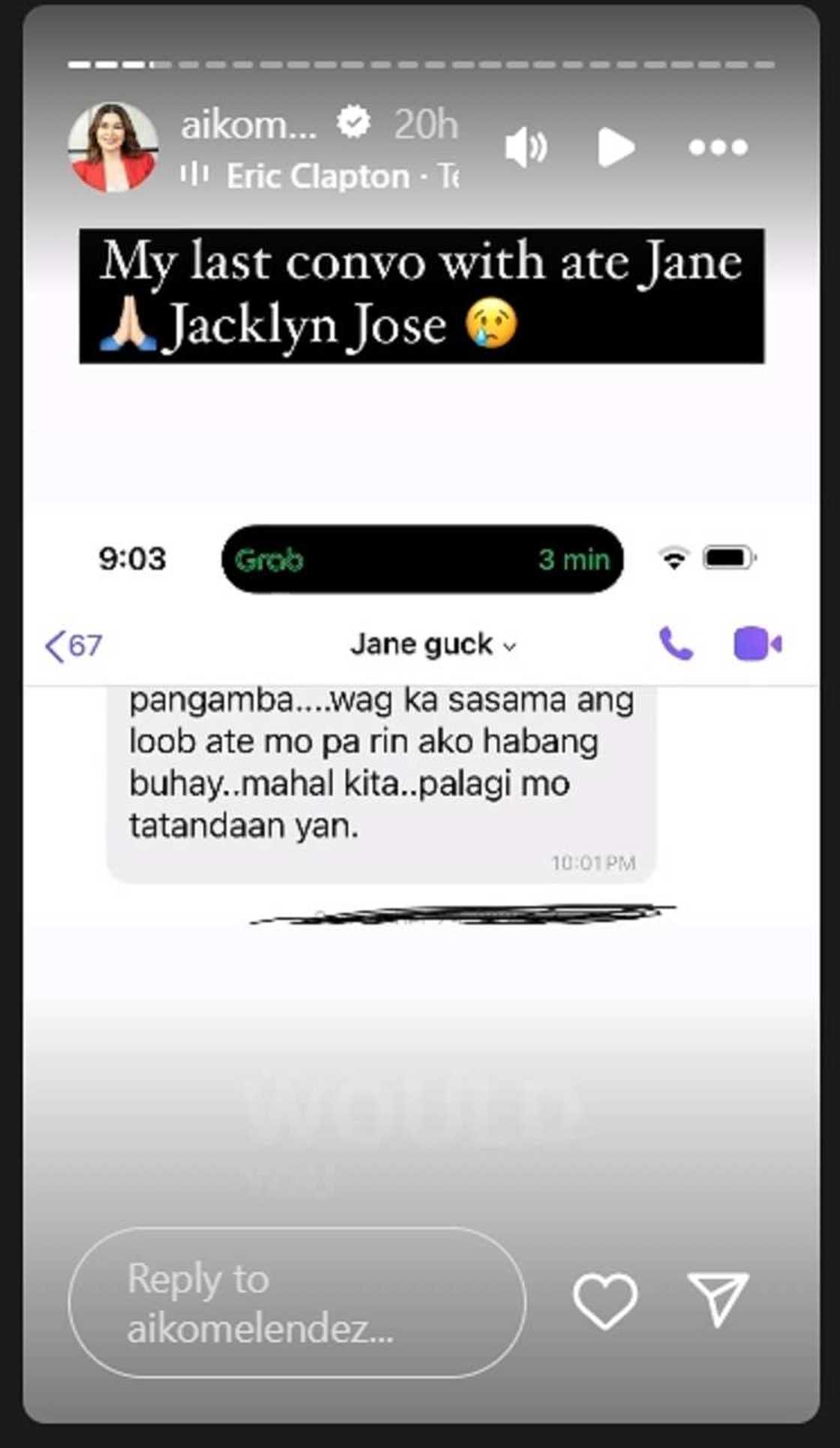This screenshot has width=840, height=1448.
Task: Open aikomelendez's profile picture
Action: coord(113,147)
